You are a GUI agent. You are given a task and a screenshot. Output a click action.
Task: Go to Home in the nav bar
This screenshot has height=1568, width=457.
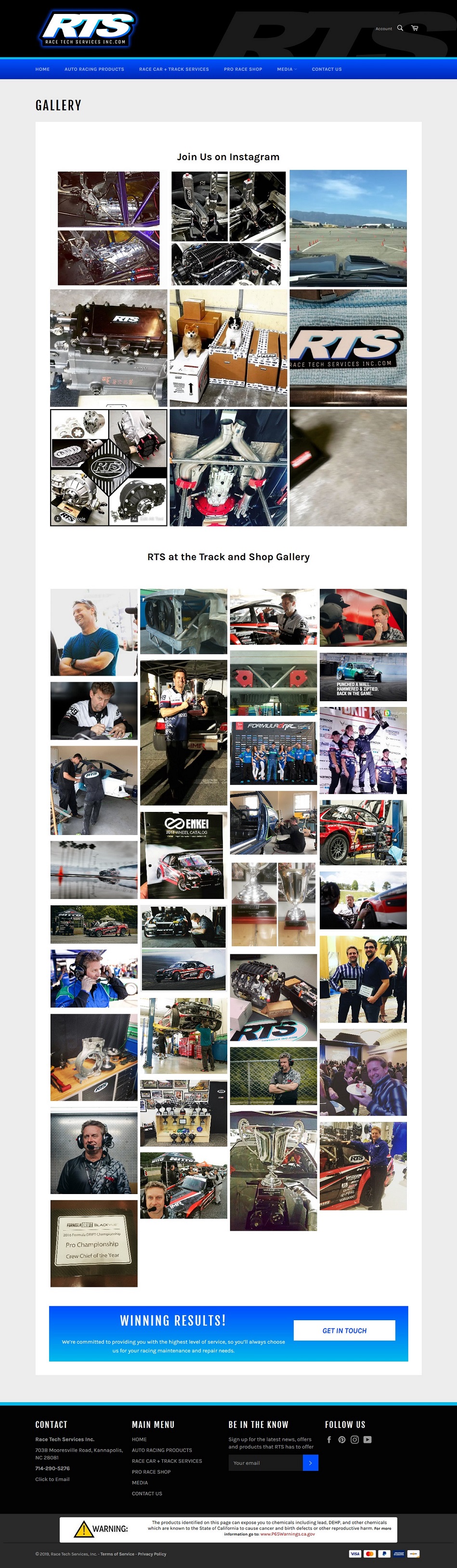pos(43,69)
